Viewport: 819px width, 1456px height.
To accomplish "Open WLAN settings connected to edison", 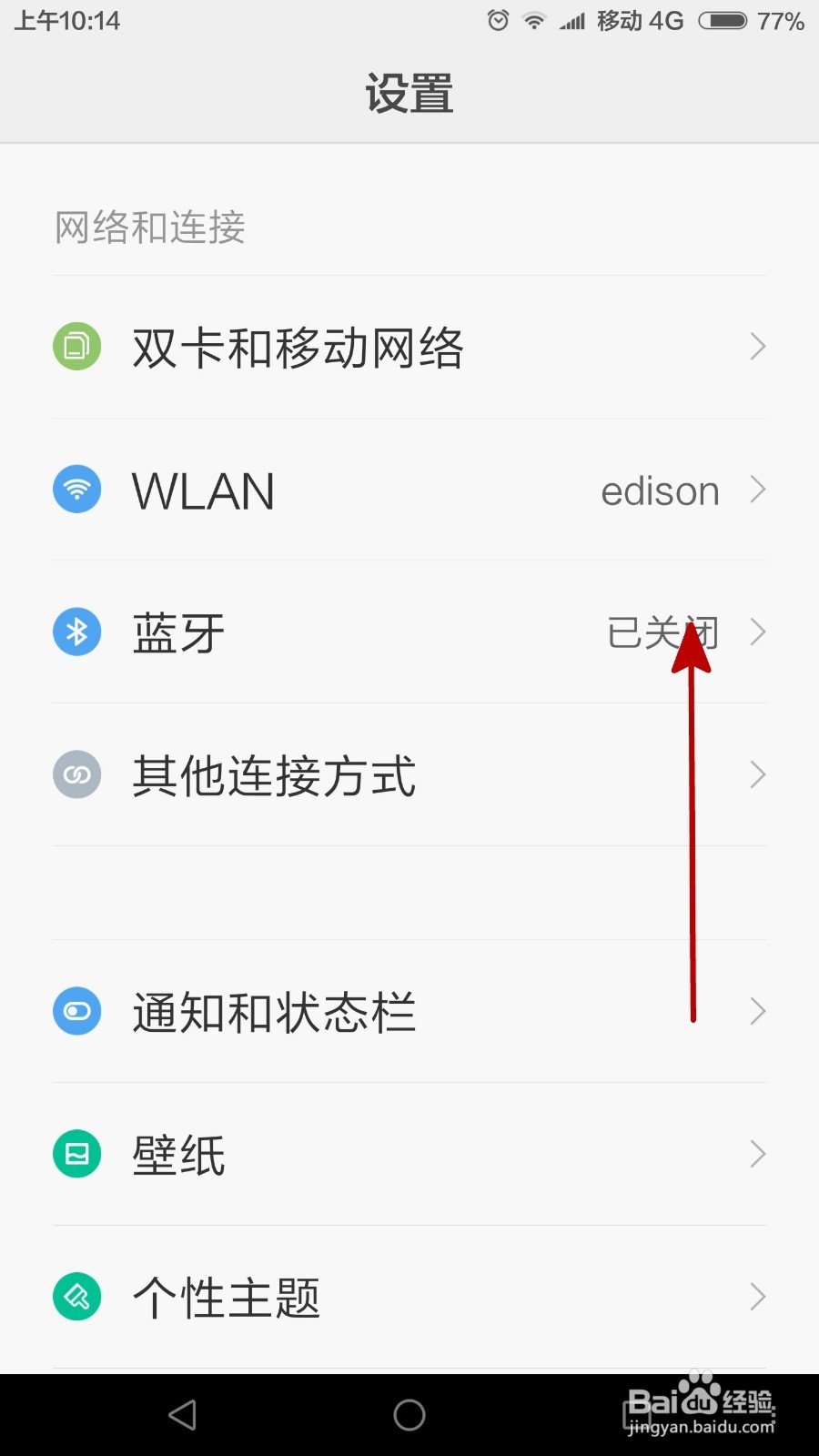I will (409, 490).
